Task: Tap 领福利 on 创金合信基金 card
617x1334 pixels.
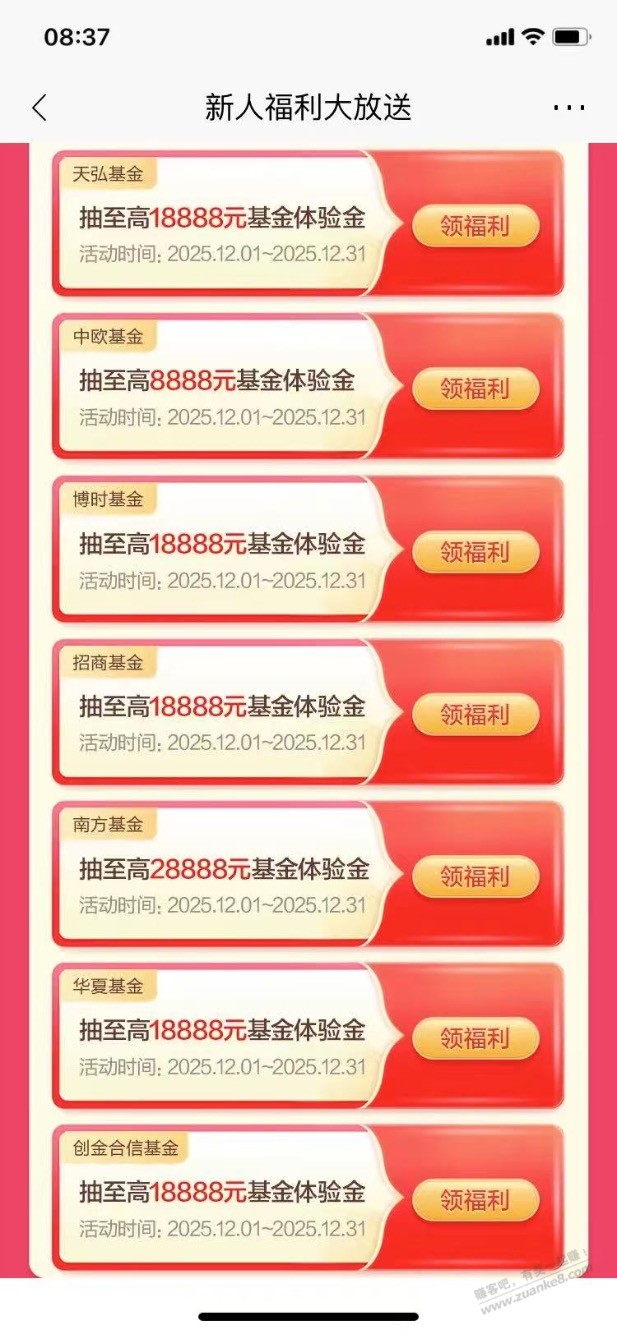Action: tap(475, 1200)
